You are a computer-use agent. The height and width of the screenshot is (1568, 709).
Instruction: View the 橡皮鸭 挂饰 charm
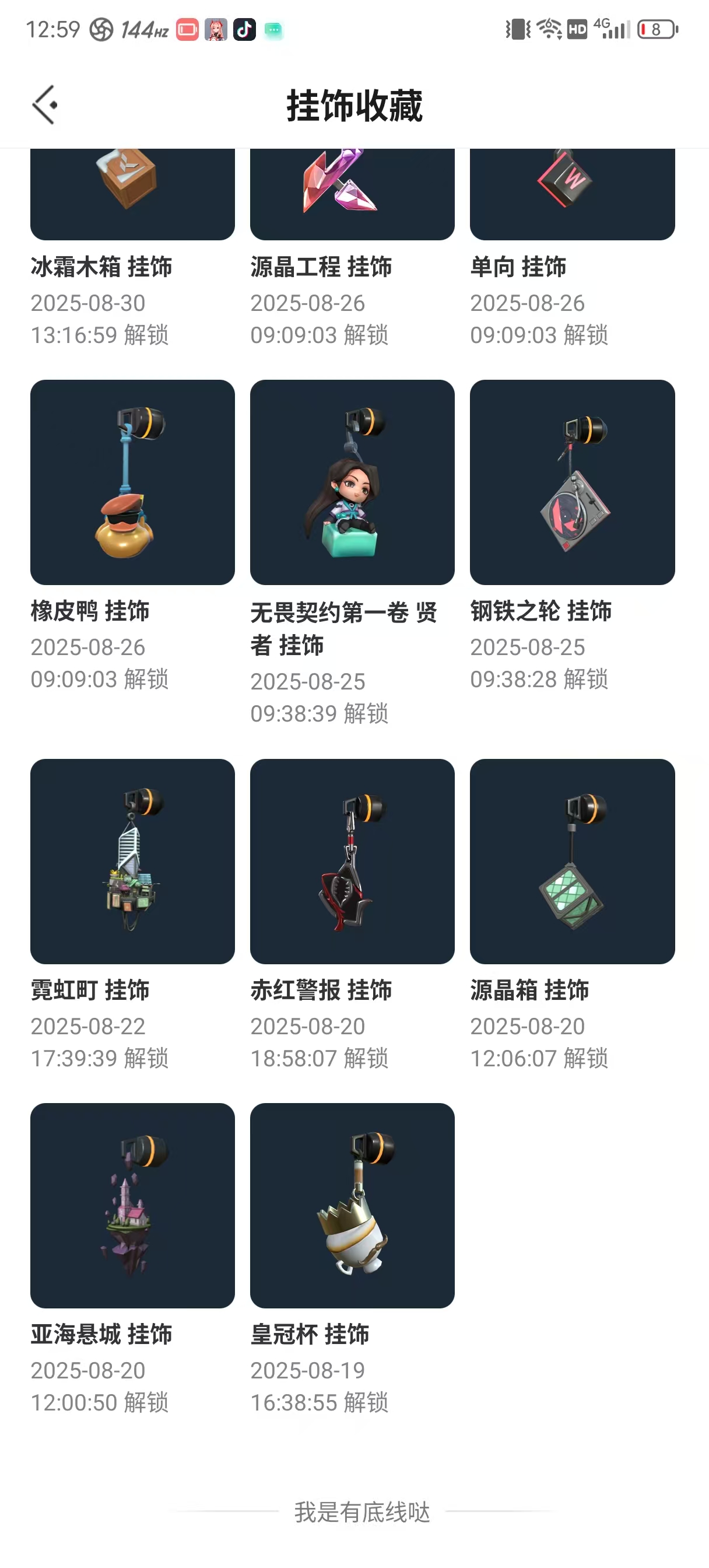(x=132, y=482)
